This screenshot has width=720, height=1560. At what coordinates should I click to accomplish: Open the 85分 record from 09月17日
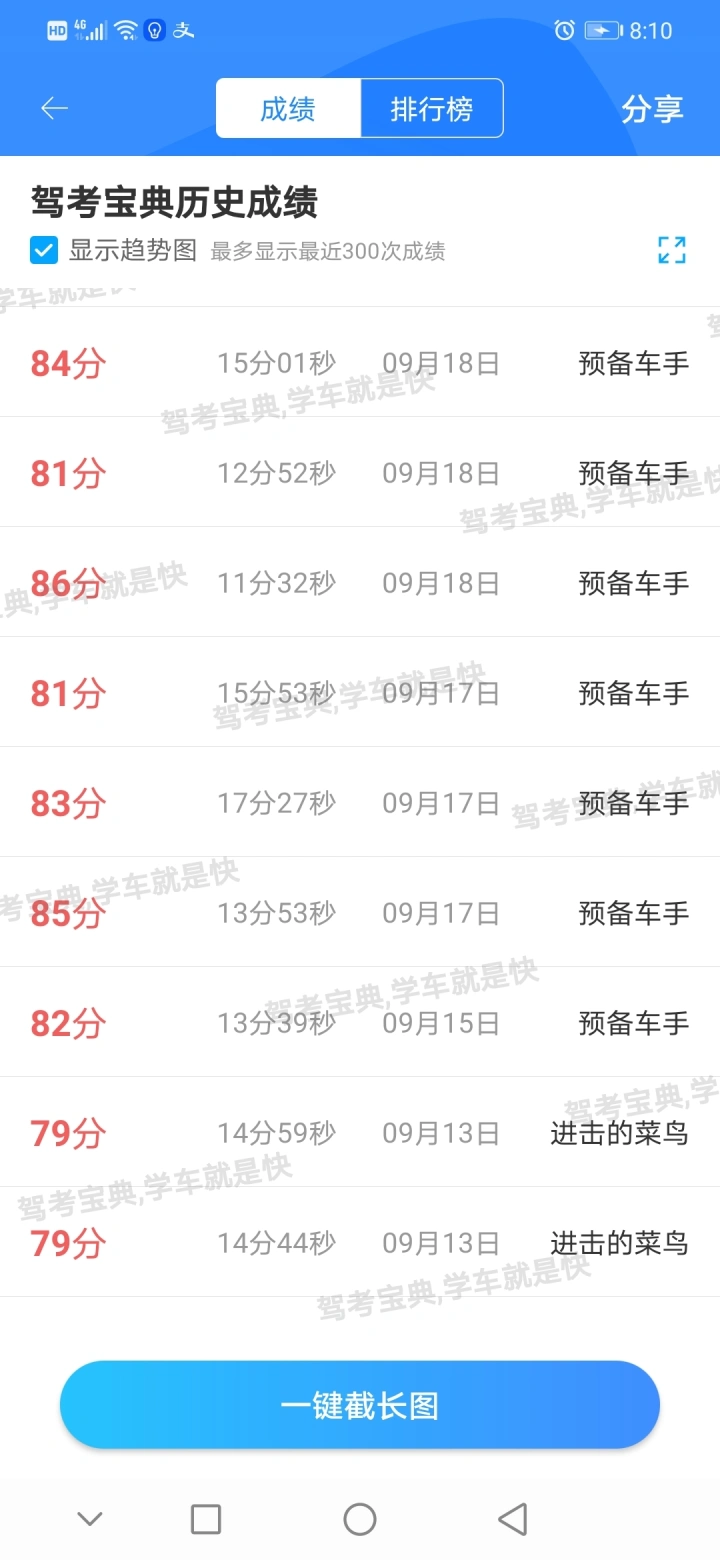pos(360,912)
